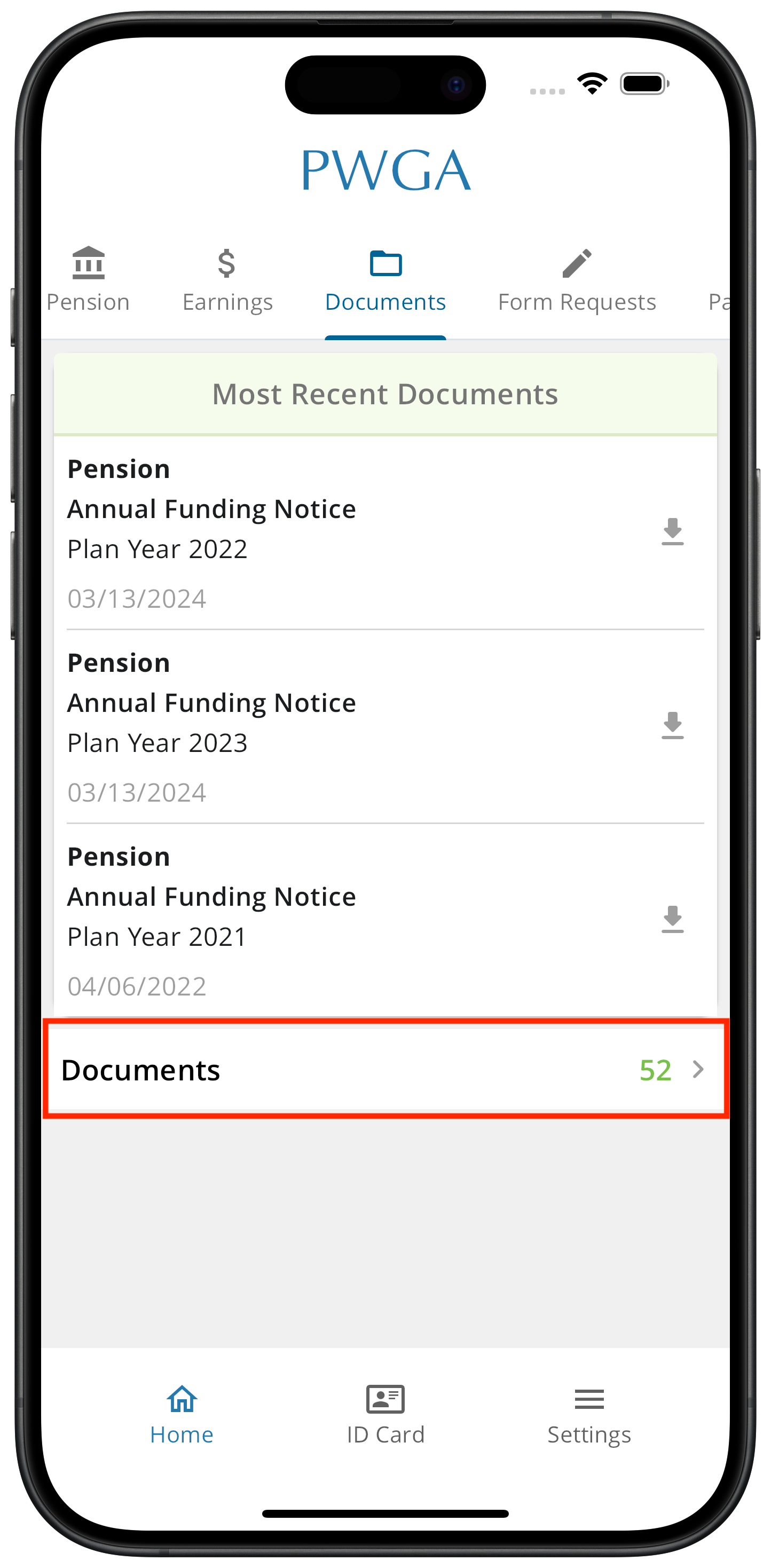Image resolution: width=771 pixels, height=1568 pixels.
Task: Open the Earnings tab
Action: click(227, 280)
